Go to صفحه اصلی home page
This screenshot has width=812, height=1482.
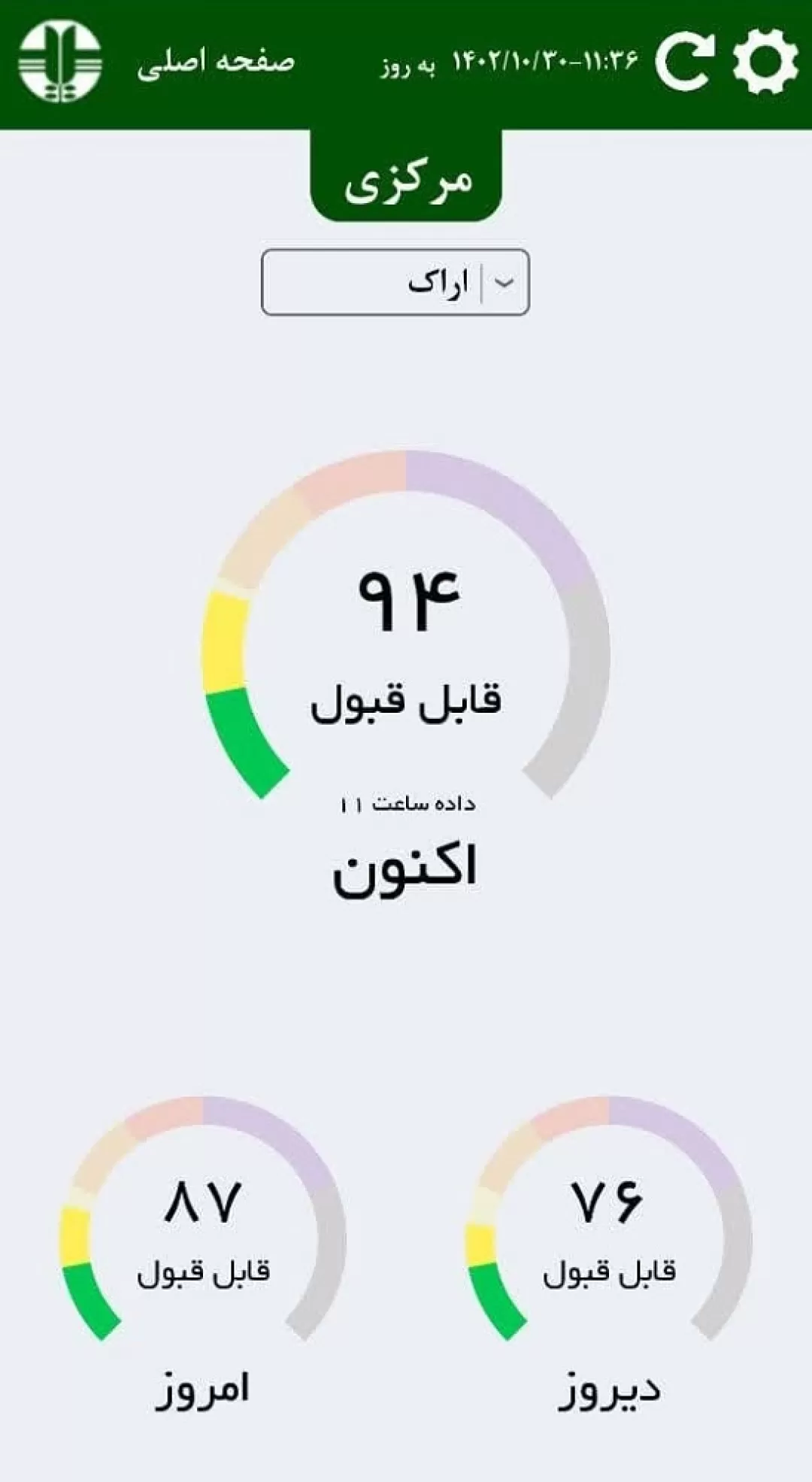click(x=216, y=62)
